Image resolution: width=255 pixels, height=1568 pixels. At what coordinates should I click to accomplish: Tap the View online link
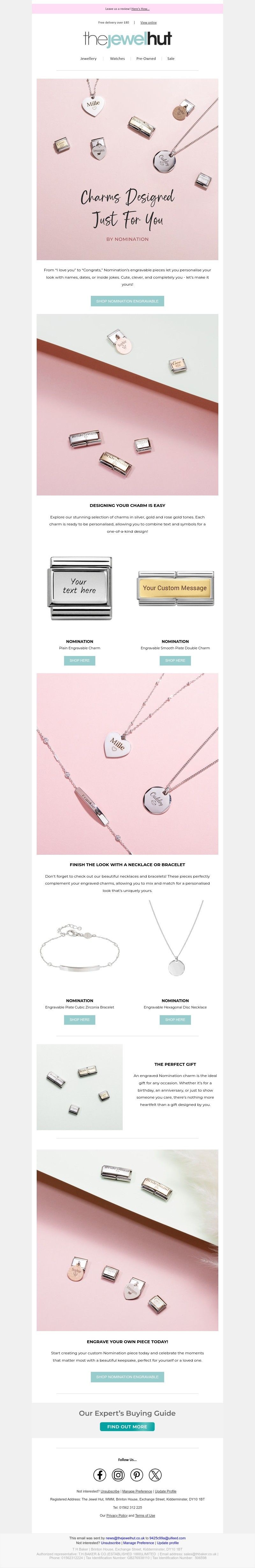(x=149, y=23)
